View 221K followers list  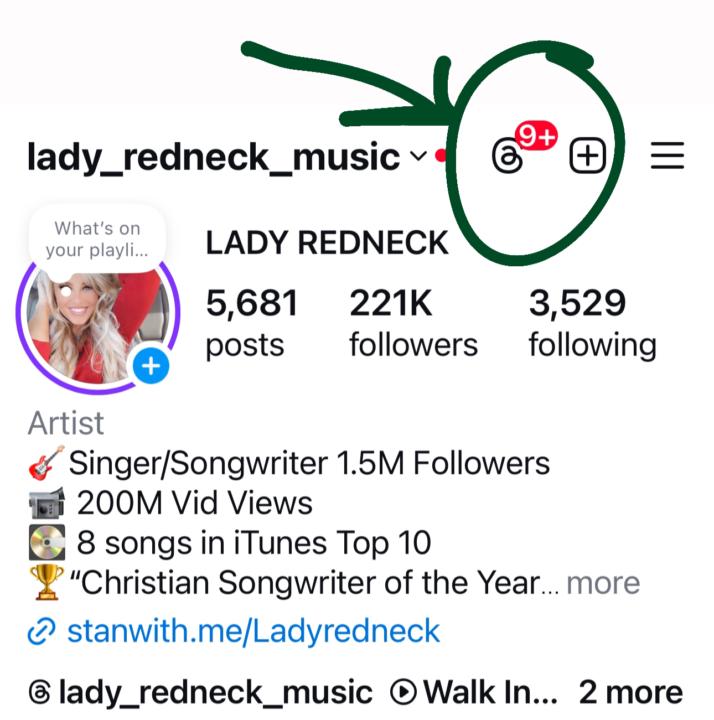(412, 322)
